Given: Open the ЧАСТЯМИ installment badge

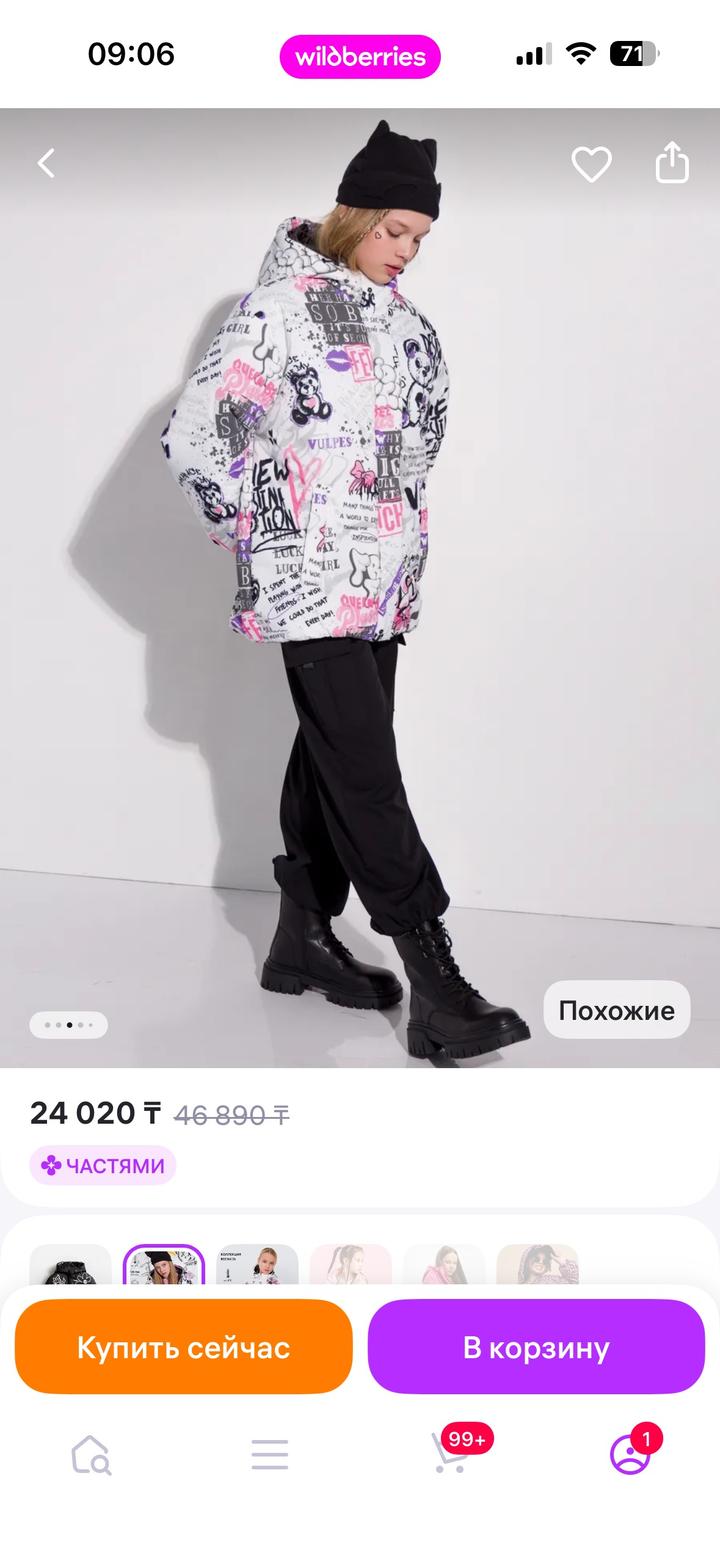Looking at the screenshot, I should tap(103, 1166).
